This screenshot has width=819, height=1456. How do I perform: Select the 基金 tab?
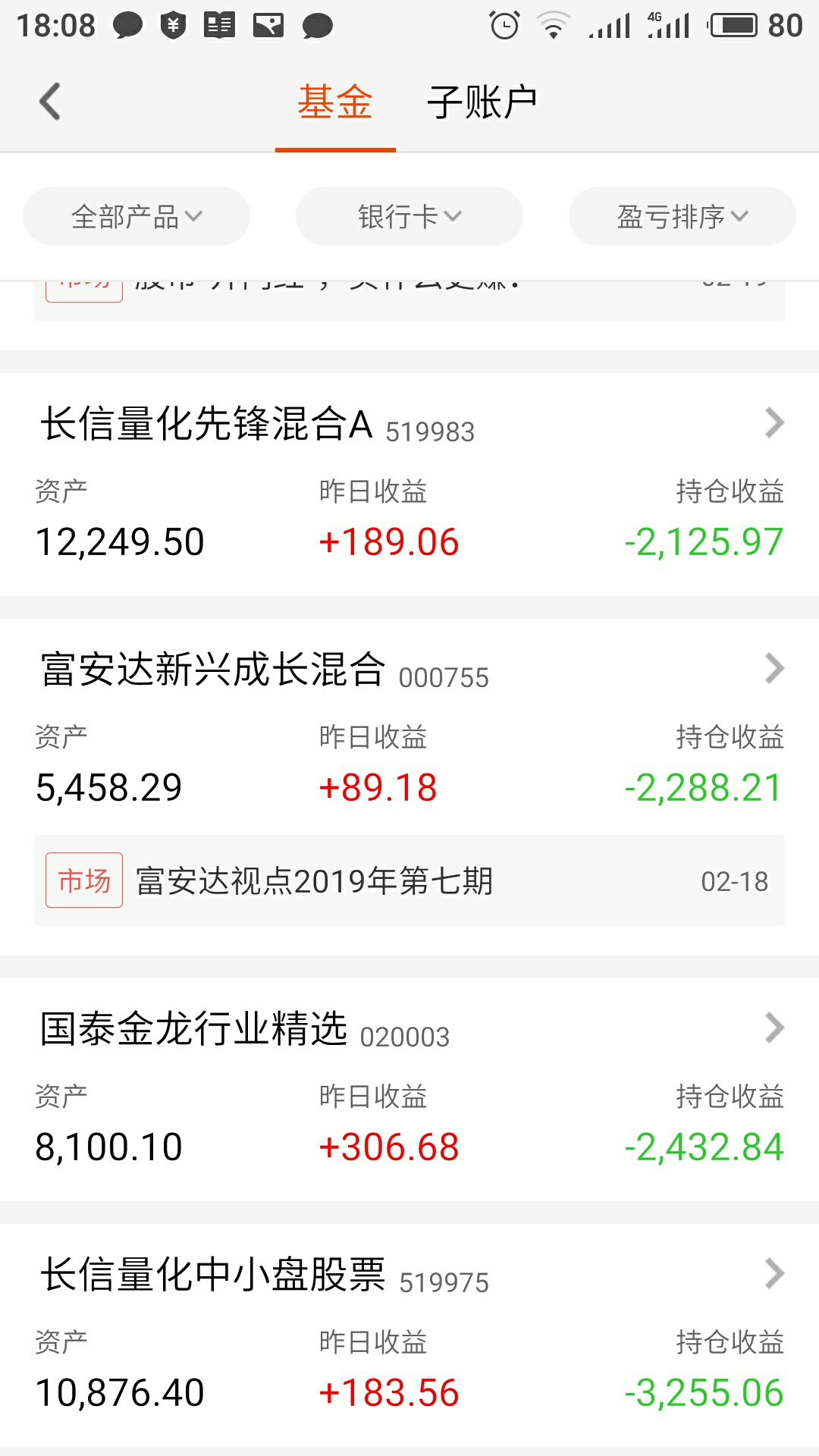click(x=335, y=102)
